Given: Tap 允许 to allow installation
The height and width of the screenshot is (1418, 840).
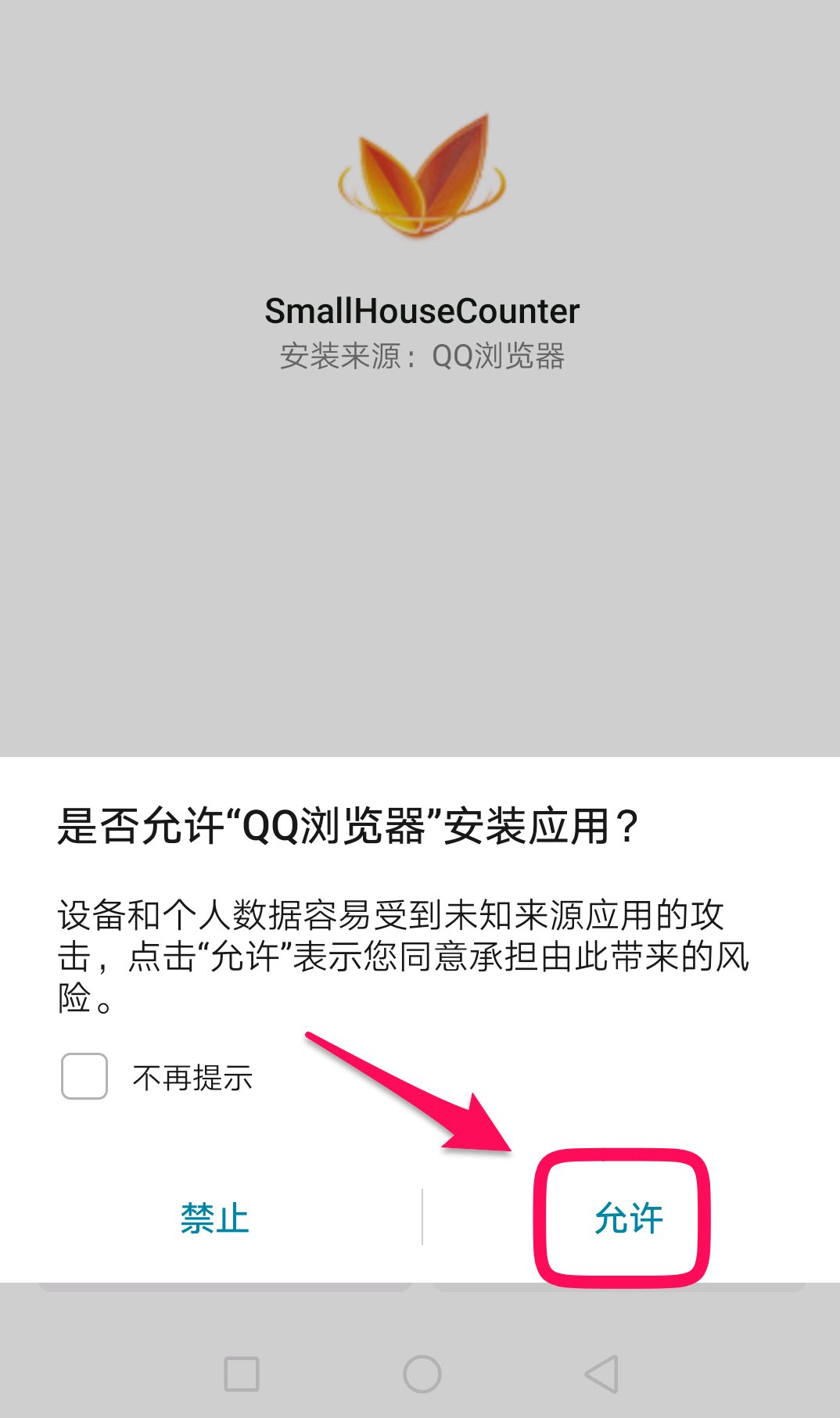Looking at the screenshot, I should coord(628,1218).
